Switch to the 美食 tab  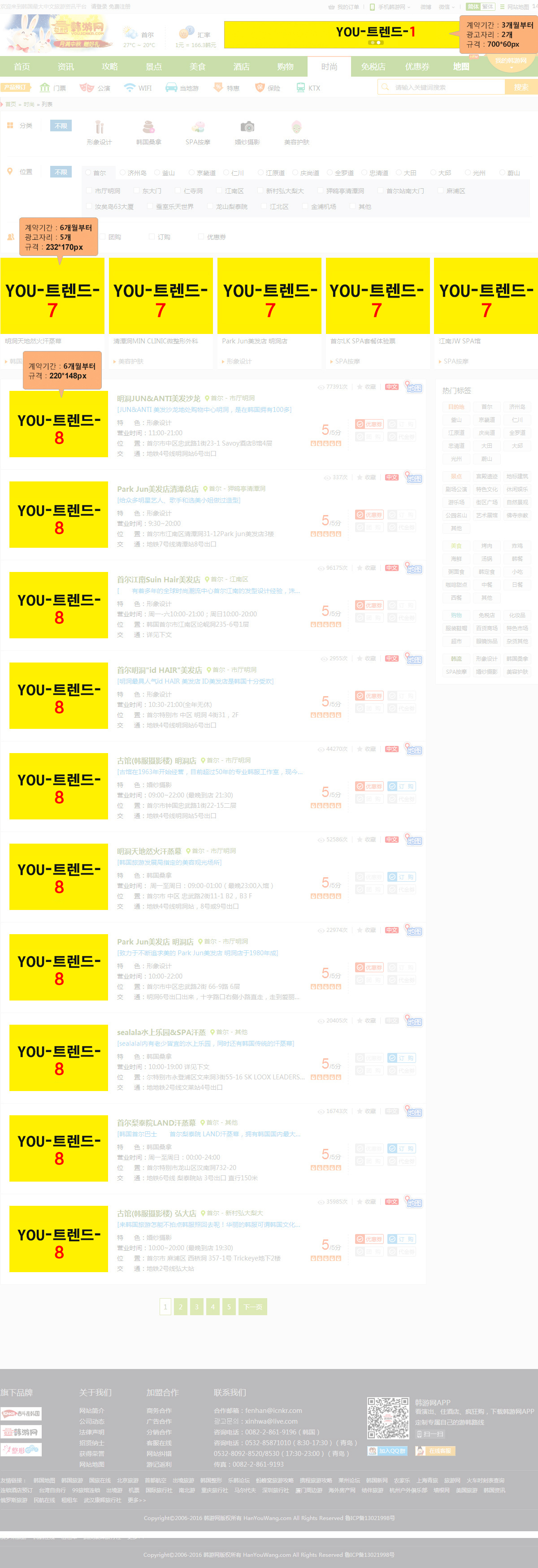(197, 66)
